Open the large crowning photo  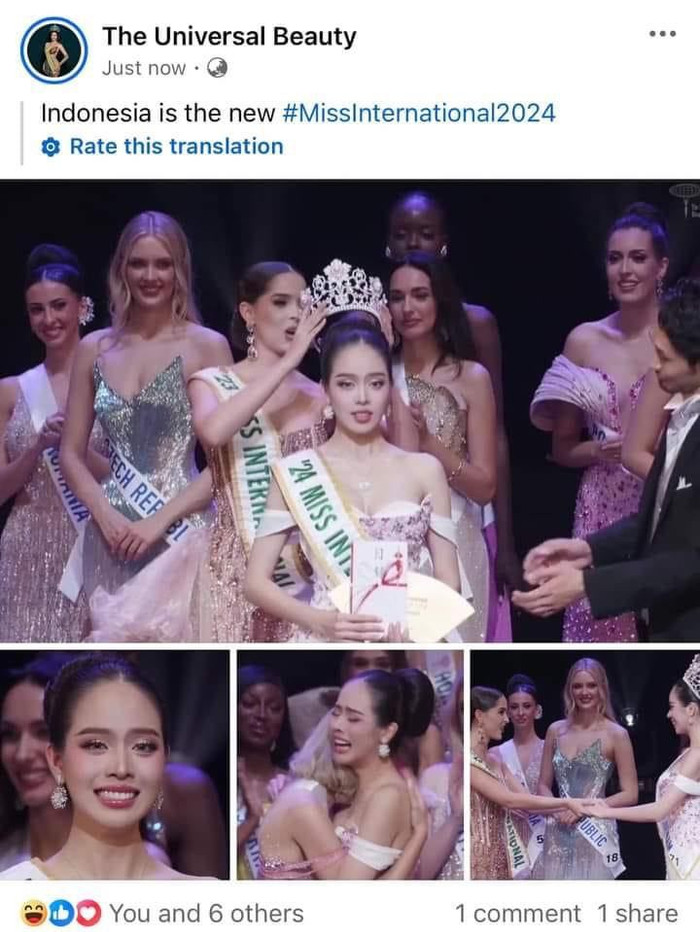[350, 410]
